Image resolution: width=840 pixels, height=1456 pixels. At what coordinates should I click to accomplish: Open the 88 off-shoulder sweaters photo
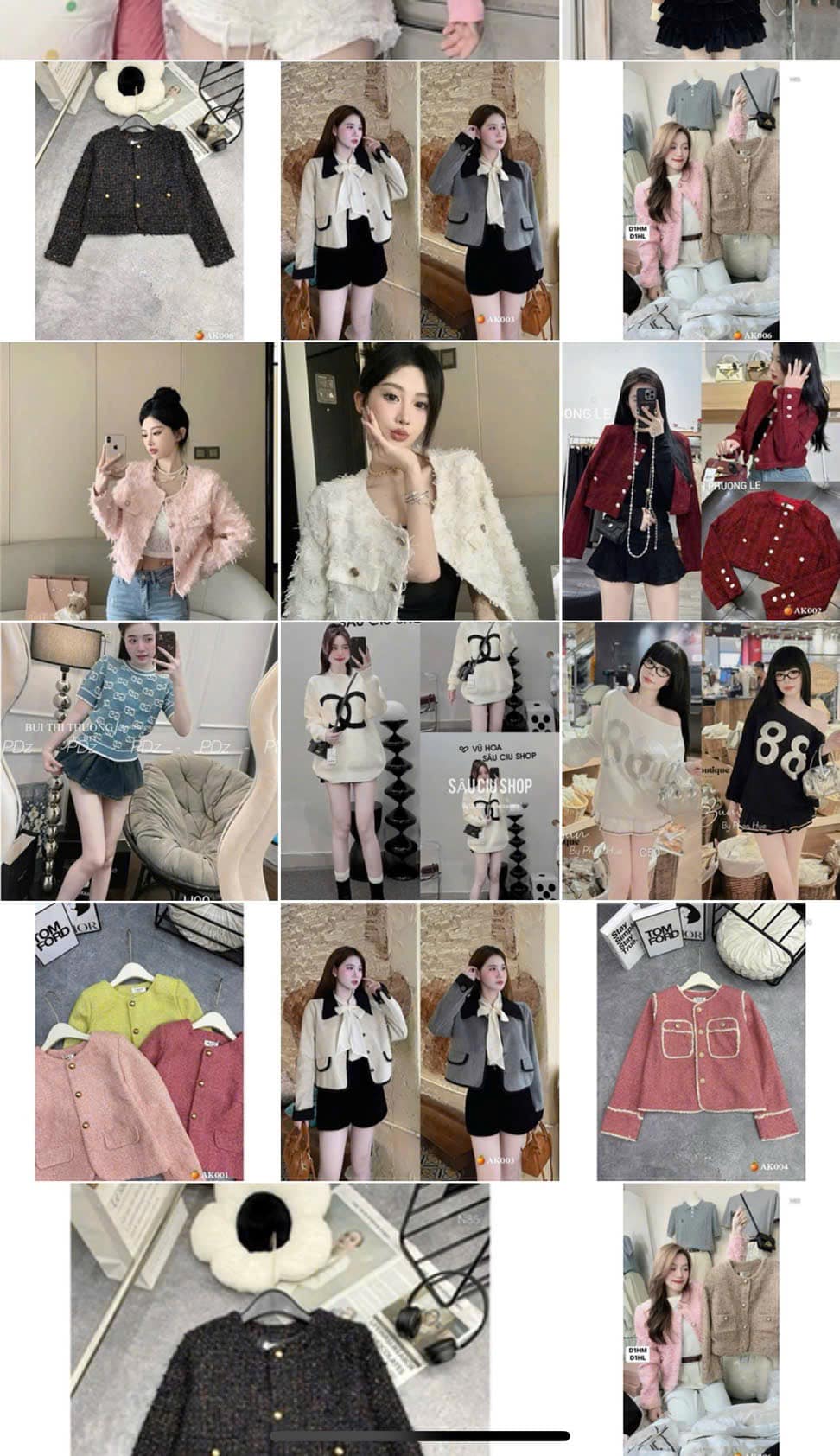(700, 761)
